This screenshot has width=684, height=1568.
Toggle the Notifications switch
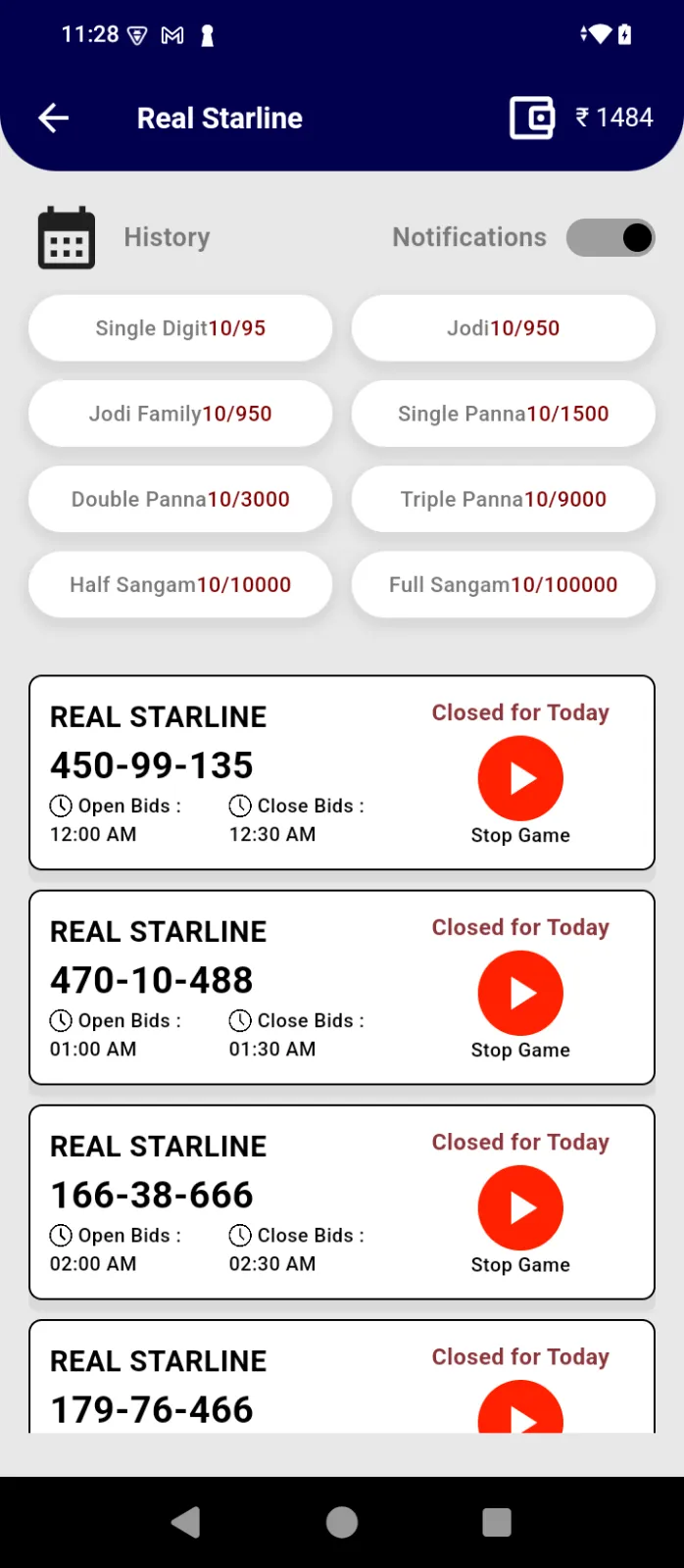611,237
